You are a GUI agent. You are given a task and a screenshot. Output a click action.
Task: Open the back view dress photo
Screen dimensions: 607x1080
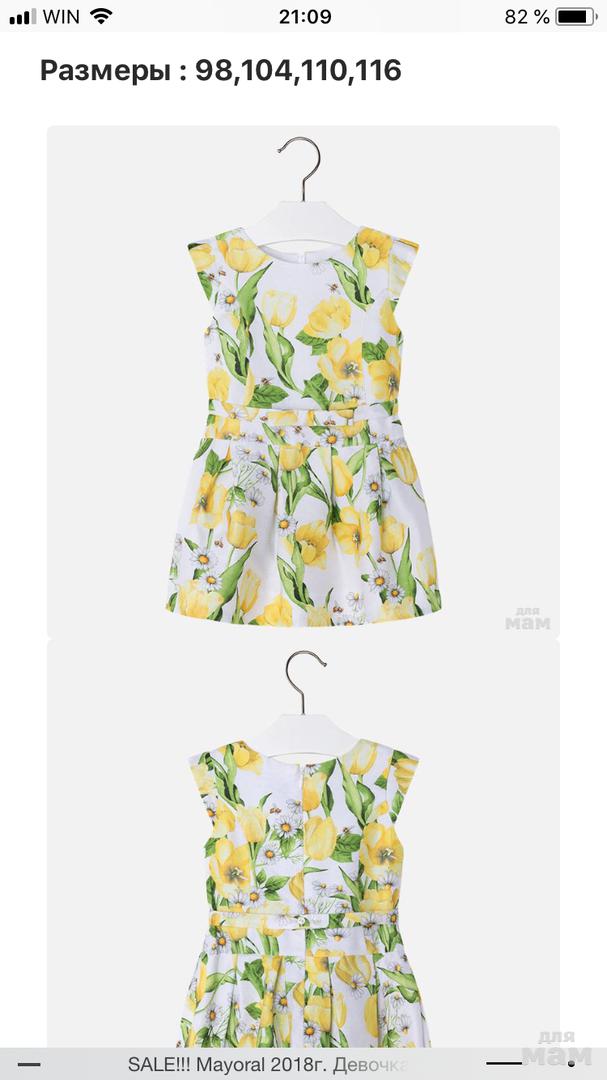(x=303, y=850)
